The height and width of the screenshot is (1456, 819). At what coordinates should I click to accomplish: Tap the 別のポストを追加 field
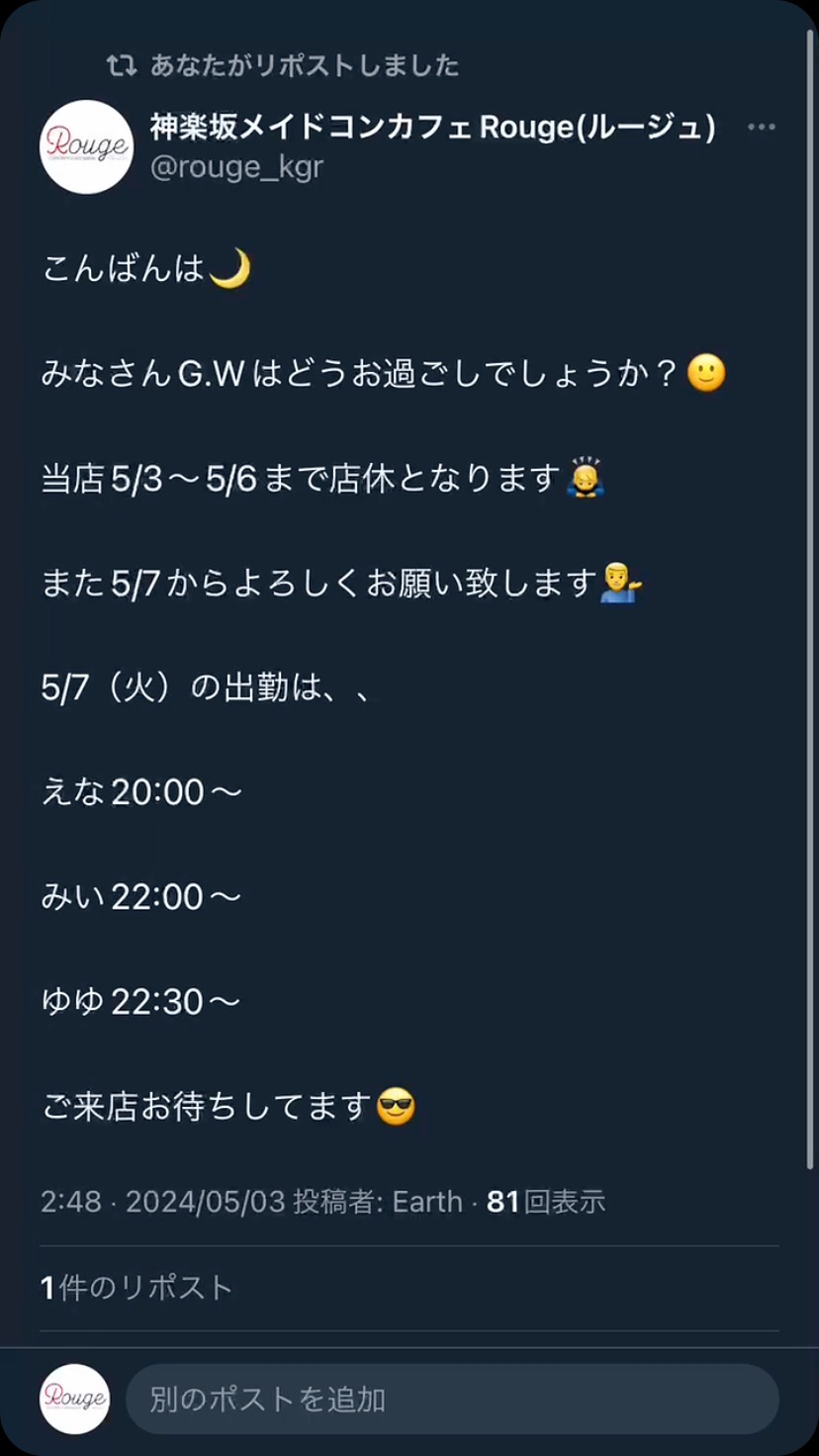pyautogui.click(x=451, y=1400)
